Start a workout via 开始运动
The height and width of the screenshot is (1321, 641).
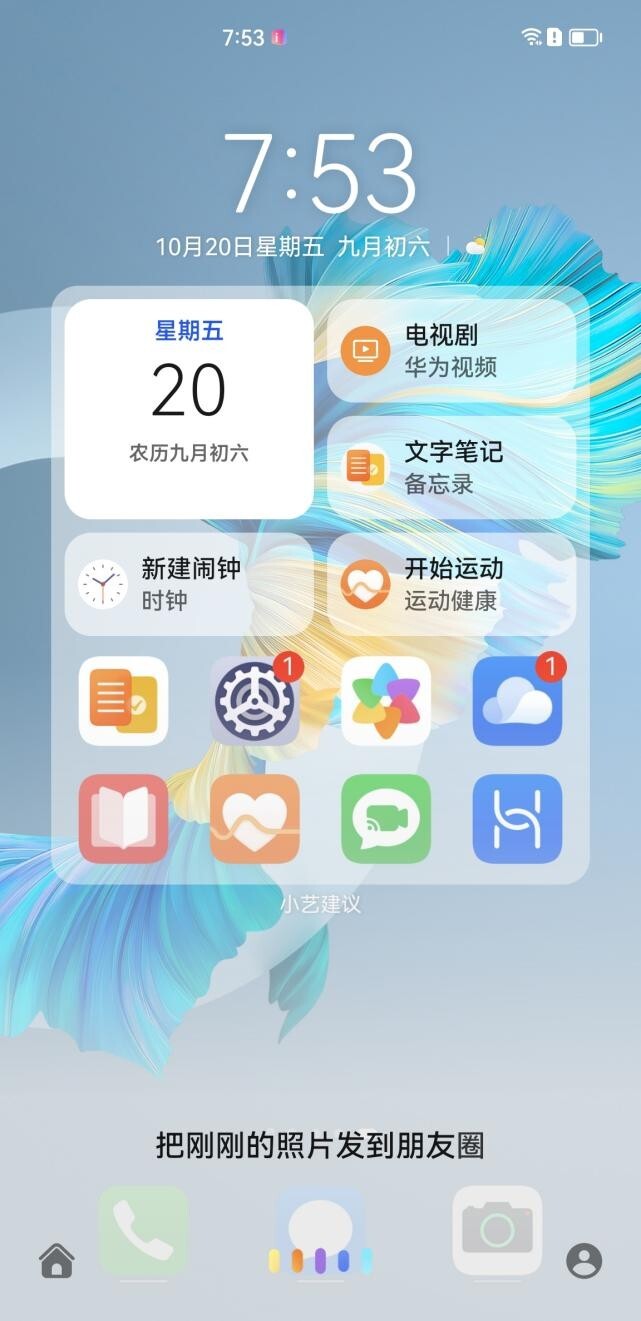pyautogui.click(x=451, y=584)
